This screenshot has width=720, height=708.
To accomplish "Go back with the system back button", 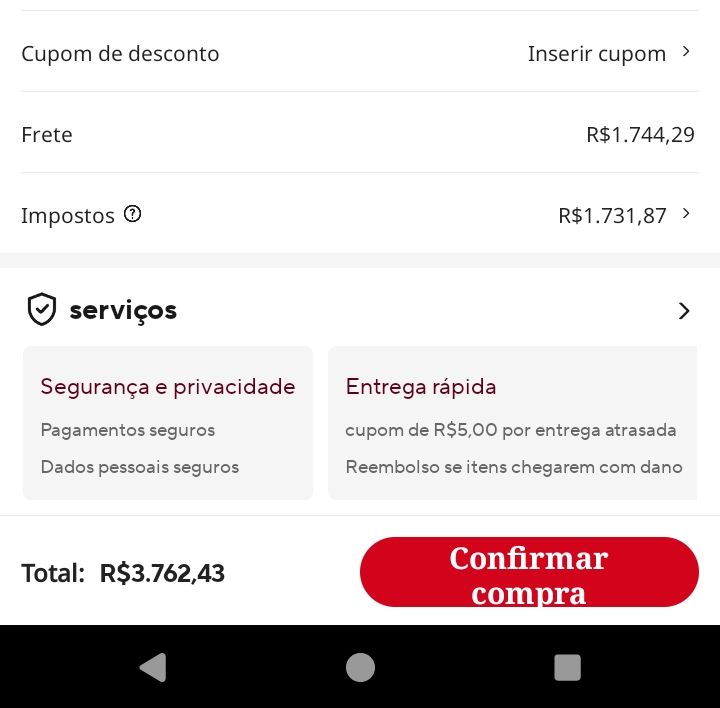I will tap(152, 667).
